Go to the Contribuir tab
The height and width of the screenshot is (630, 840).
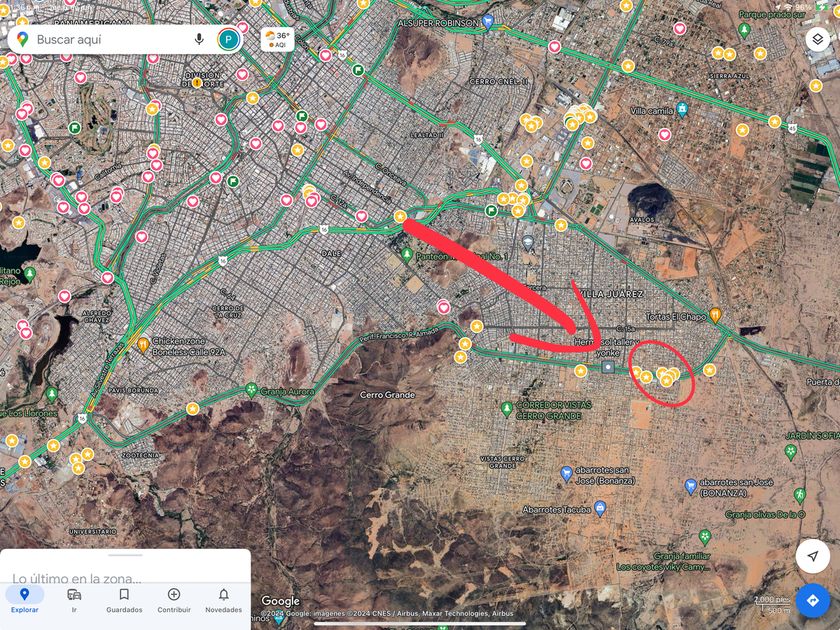click(x=174, y=599)
